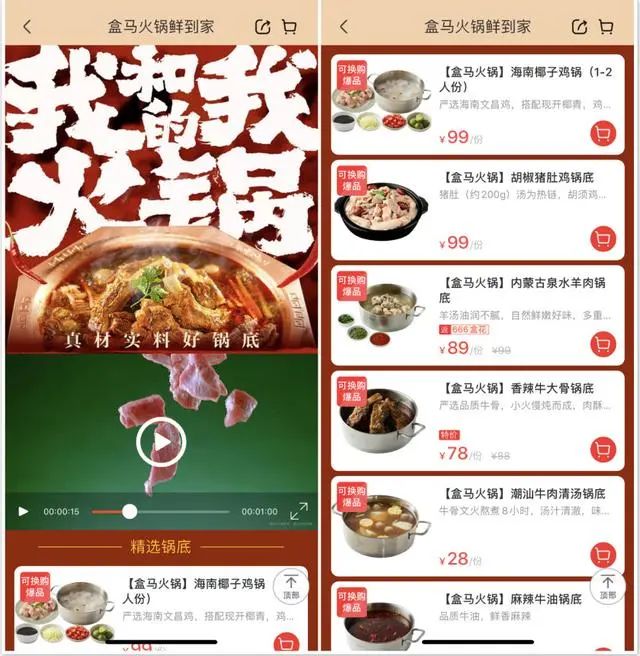Add 潮汕牛肉清汤锅底 to the cart
Image resolution: width=640 pixels, height=656 pixels.
pos(602,555)
